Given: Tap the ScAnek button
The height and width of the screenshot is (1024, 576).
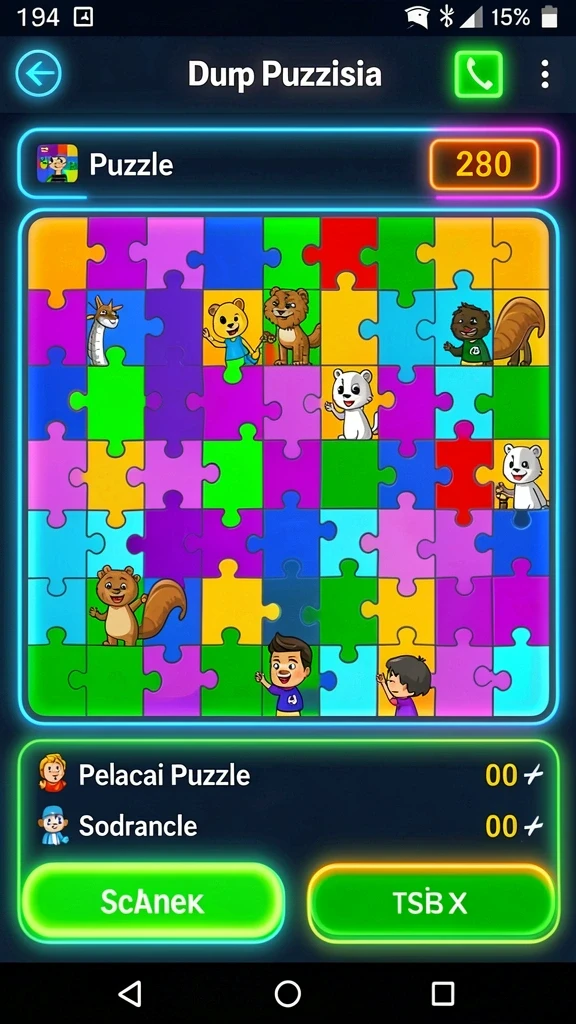Looking at the screenshot, I should point(152,903).
